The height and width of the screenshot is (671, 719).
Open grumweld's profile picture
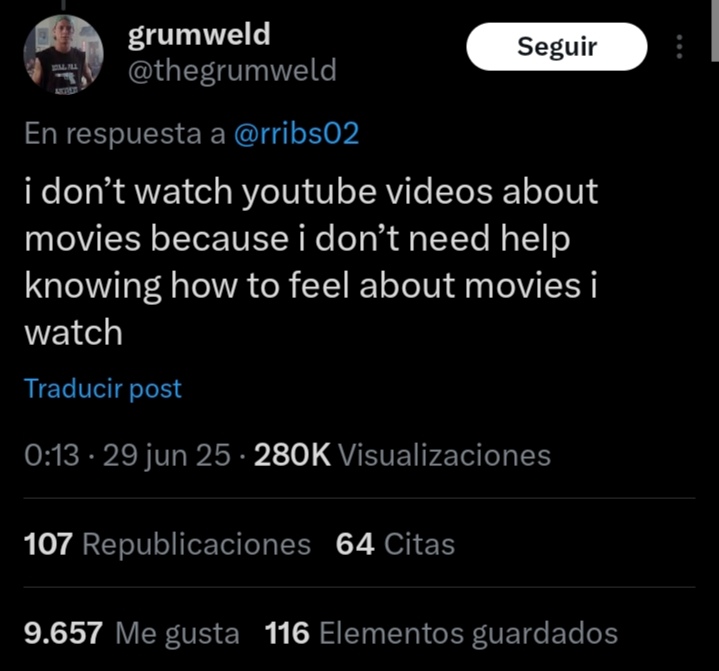[x=63, y=55]
